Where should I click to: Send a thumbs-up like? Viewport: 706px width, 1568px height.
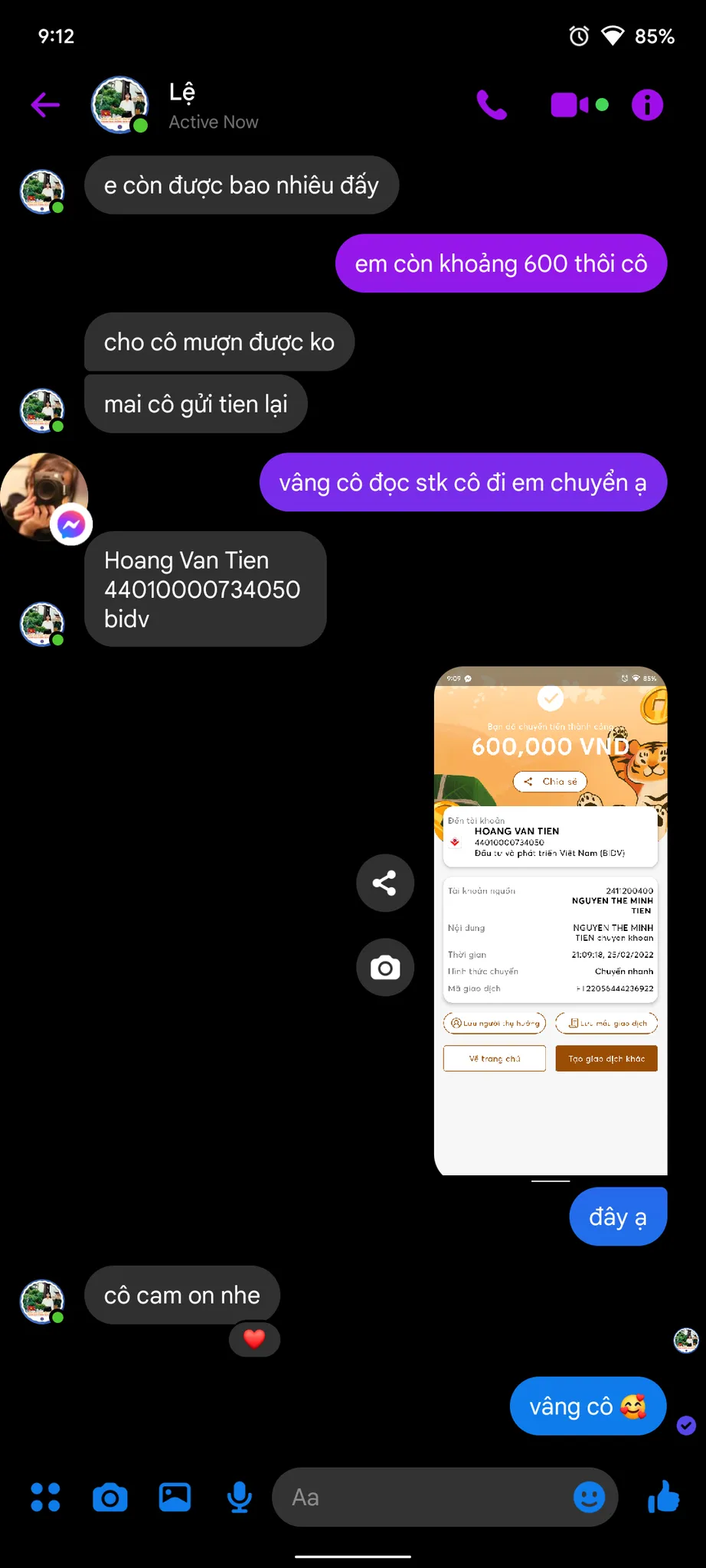click(x=663, y=1498)
